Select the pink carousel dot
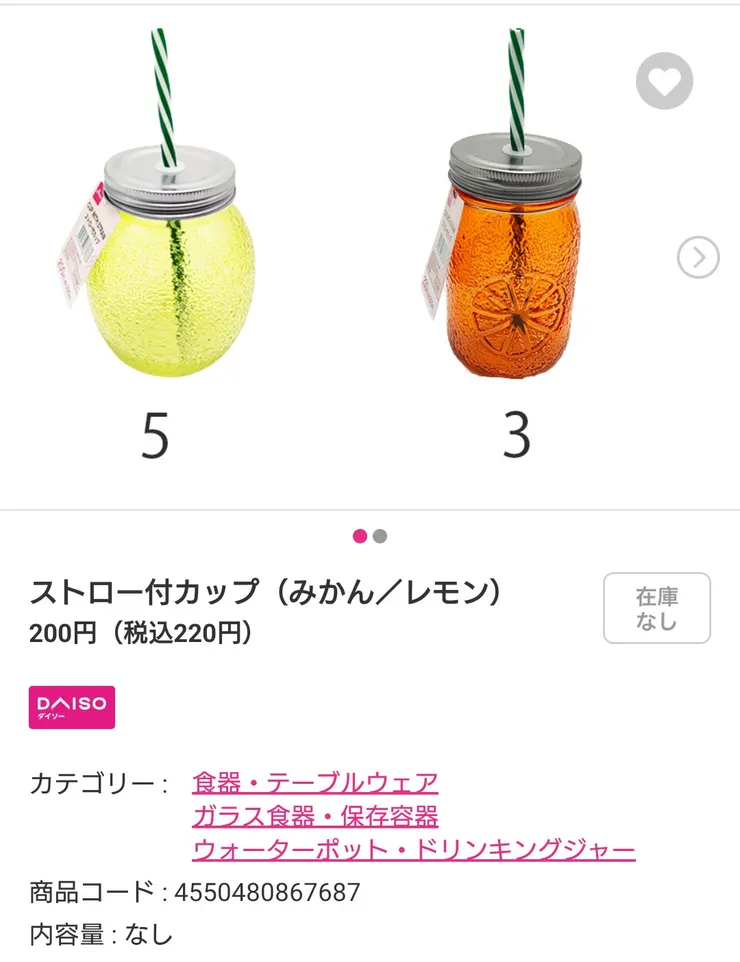The image size is (740, 962). tap(358, 537)
